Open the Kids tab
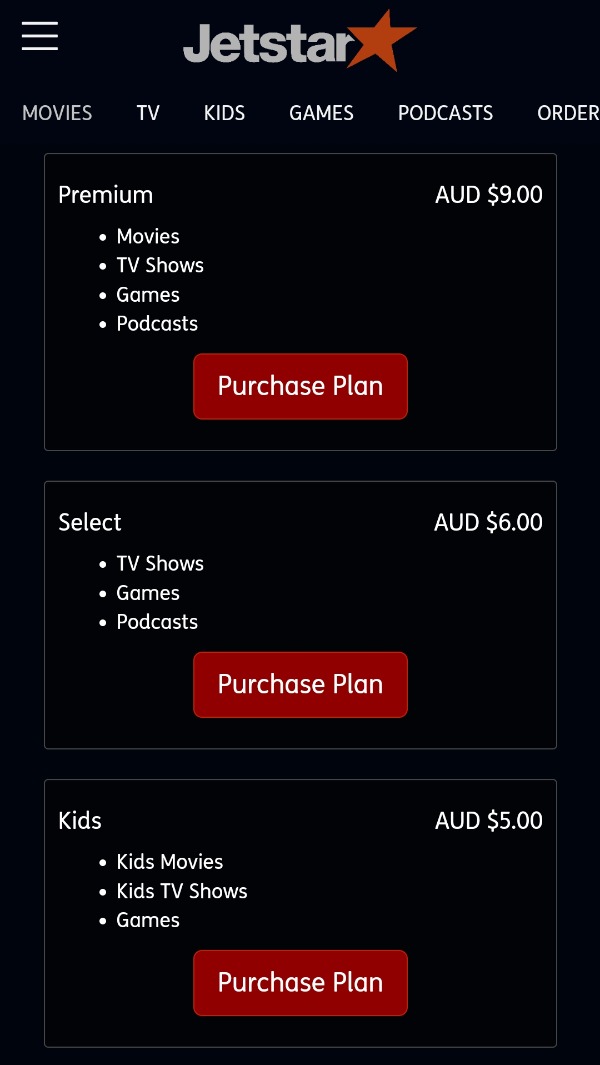Screen dimensions: 600x1065 (x=224, y=113)
